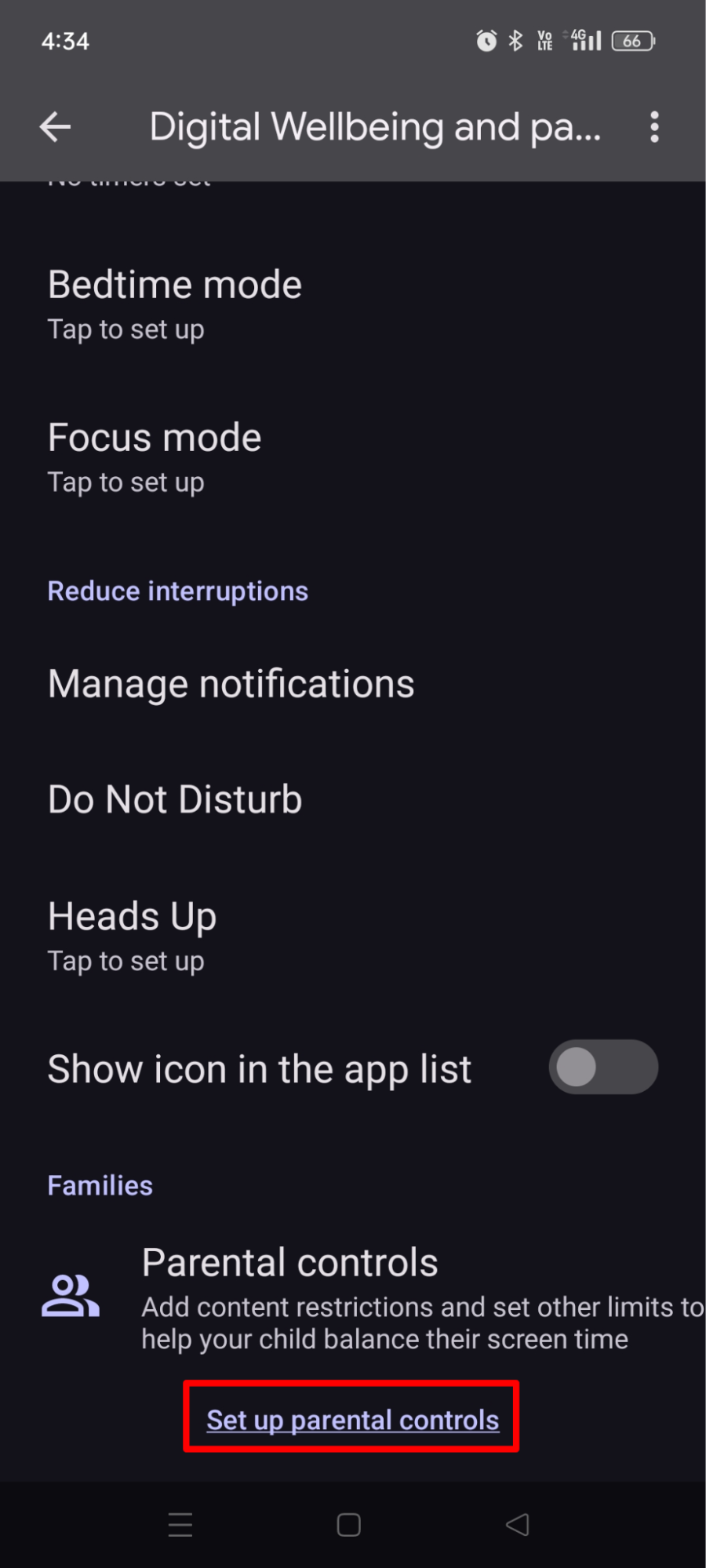
Task: Open the three-dot overflow menu
Action: [x=653, y=126]
